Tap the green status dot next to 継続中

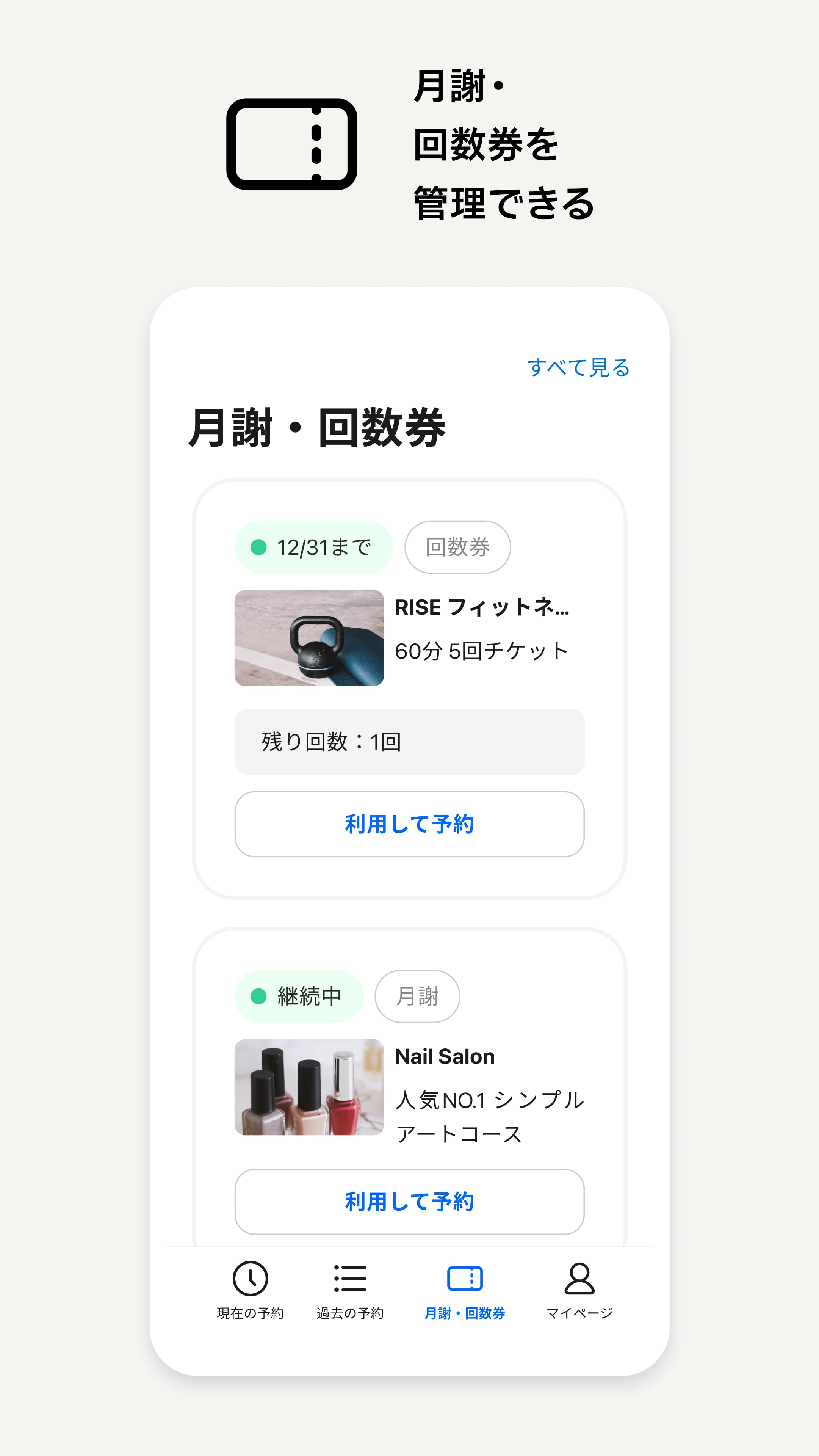tap(259, 996)
